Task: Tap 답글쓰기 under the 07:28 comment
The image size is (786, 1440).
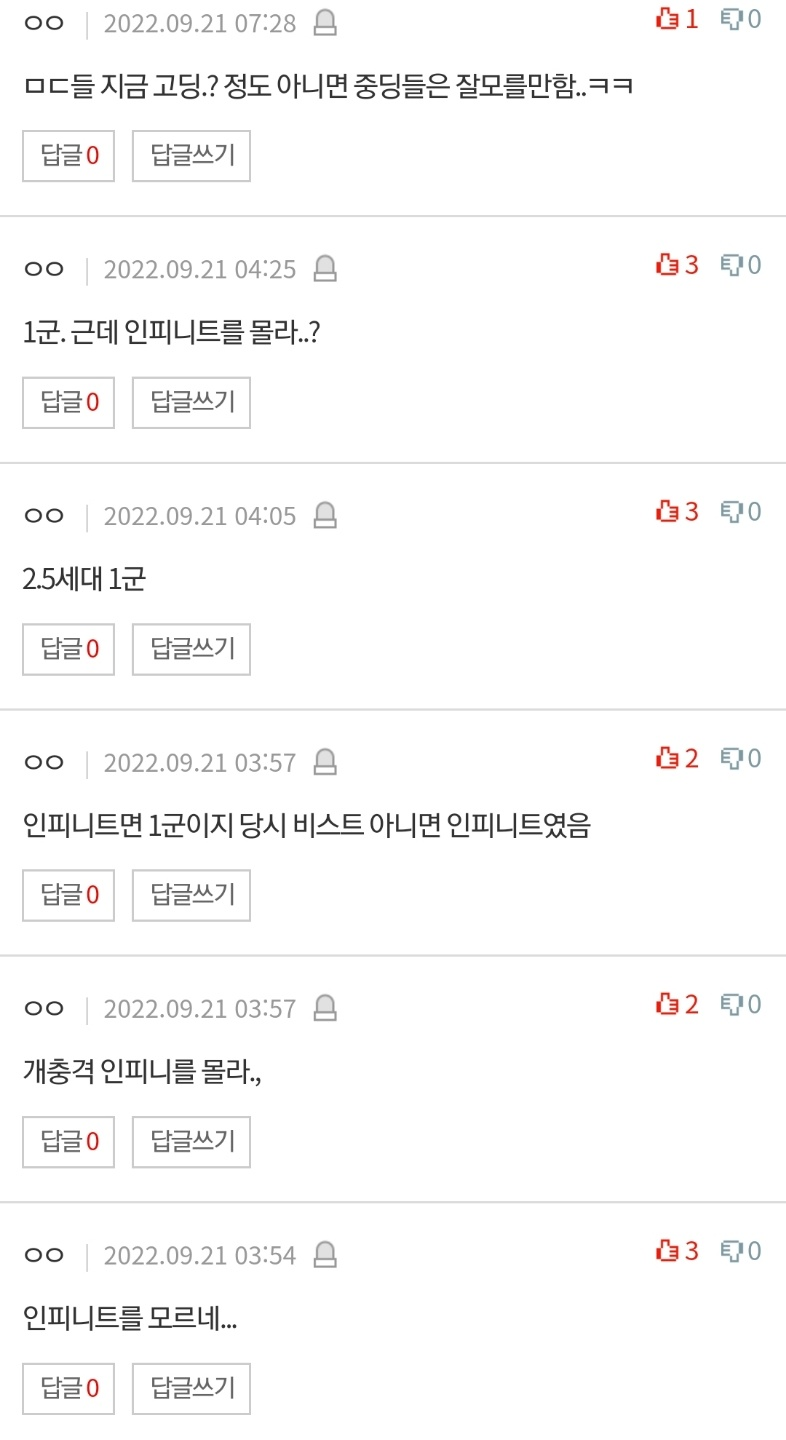Action: 191,156
